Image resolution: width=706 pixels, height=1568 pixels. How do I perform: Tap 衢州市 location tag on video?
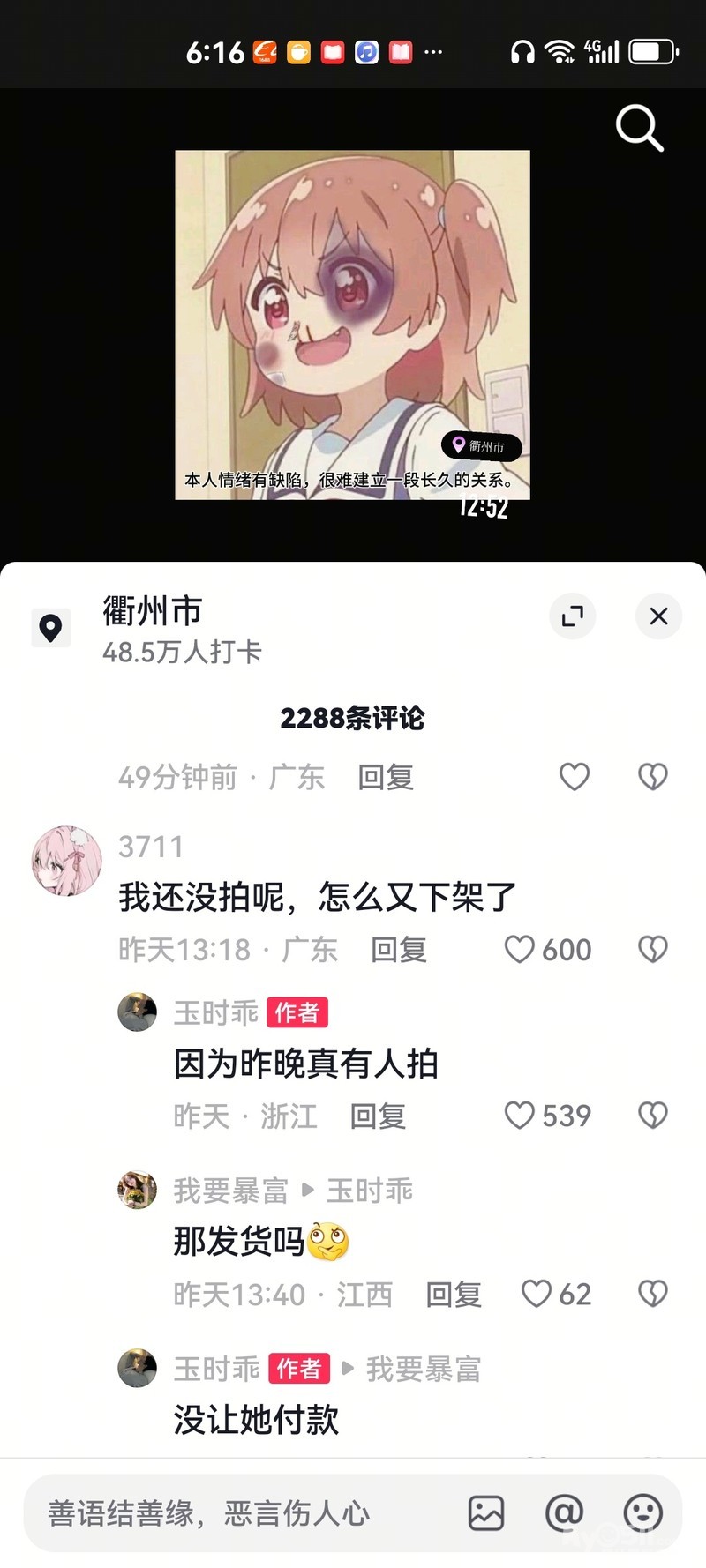[x=481, y=446]
